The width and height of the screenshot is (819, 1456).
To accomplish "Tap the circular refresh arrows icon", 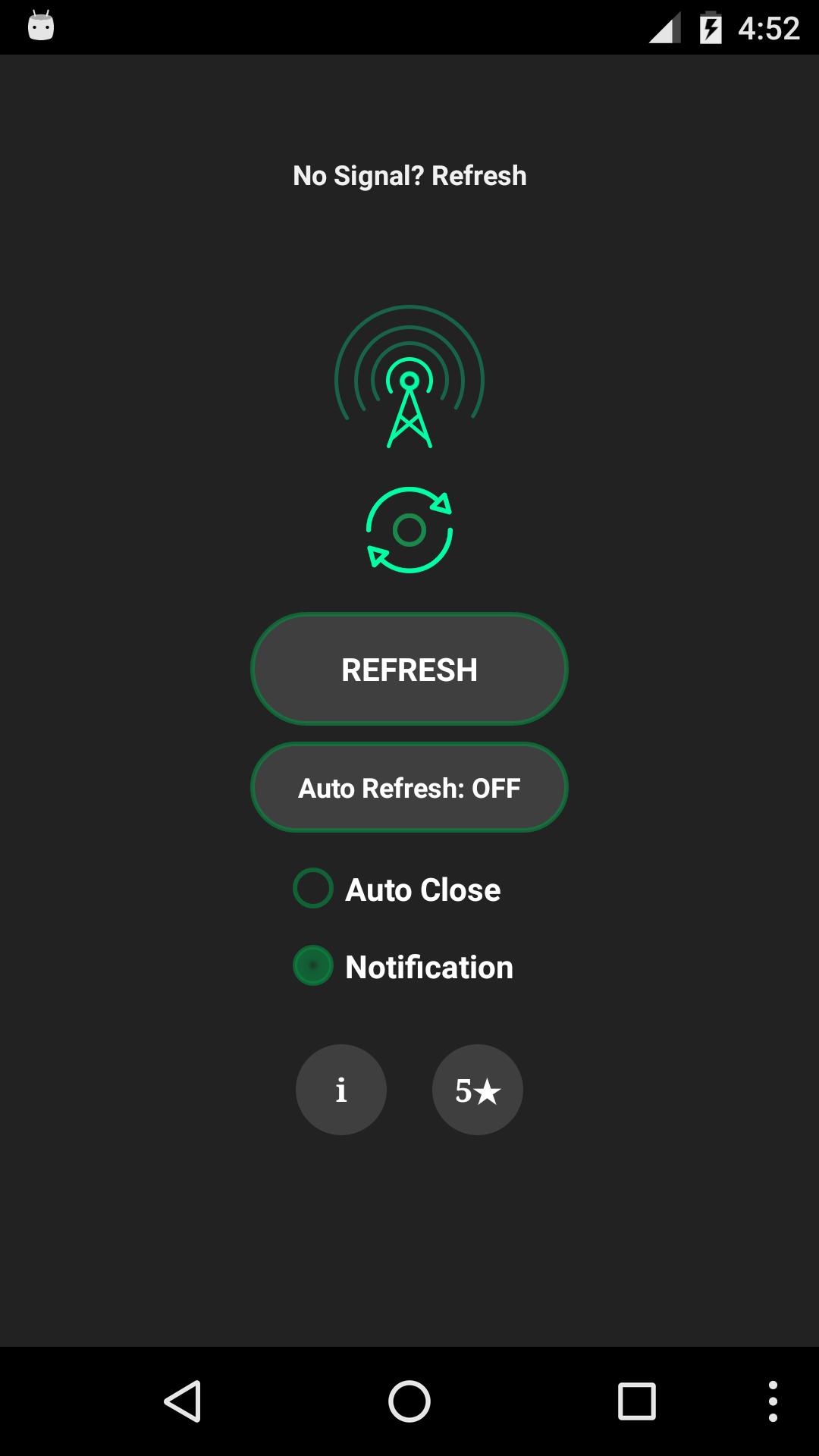I will (409, 529).
